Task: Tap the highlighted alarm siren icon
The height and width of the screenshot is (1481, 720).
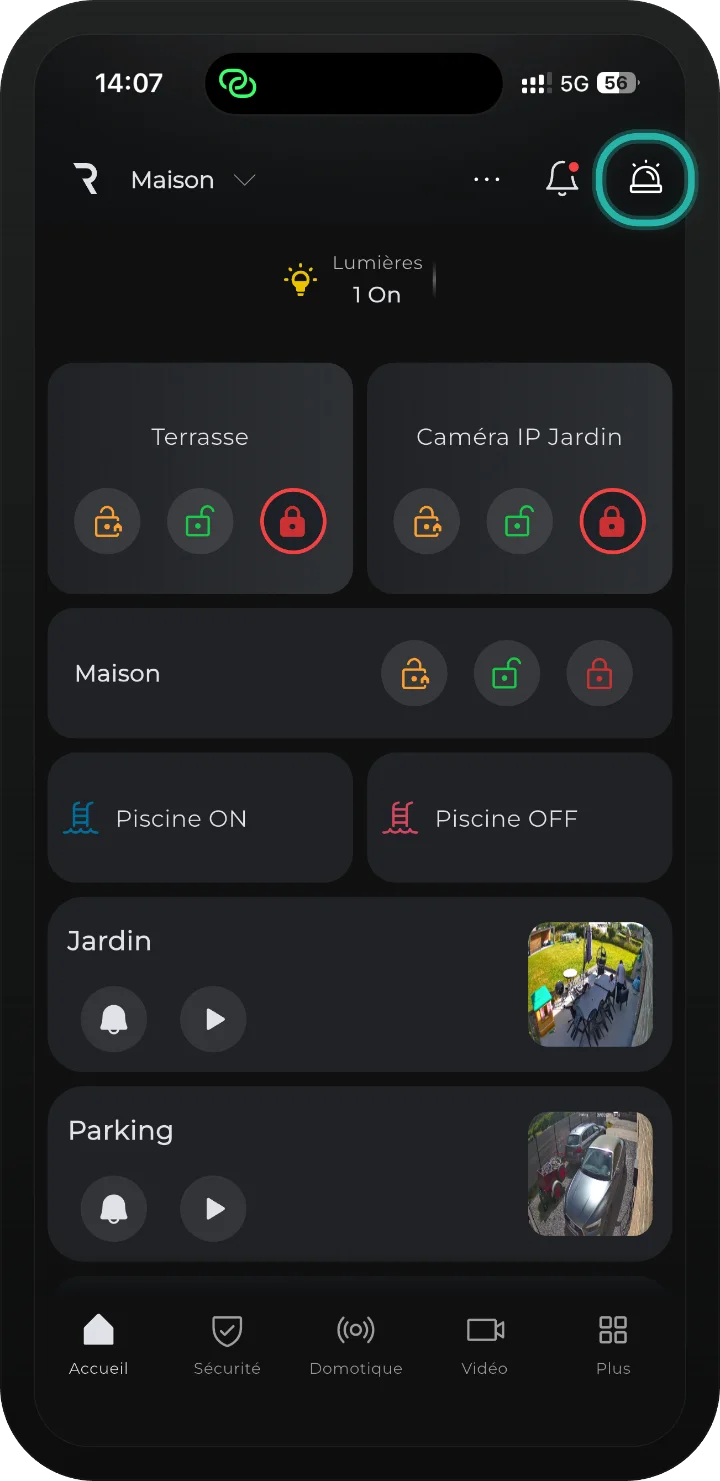Action: coord(645,180)
